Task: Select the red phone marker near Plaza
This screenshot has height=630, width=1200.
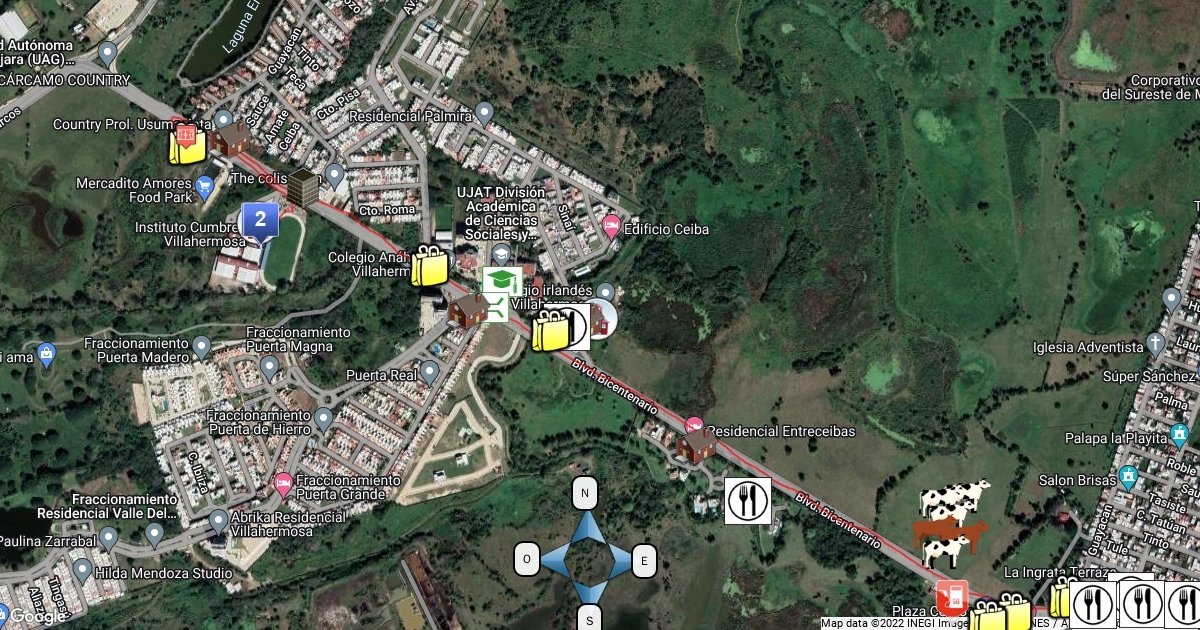Action: click(x=952, y=597)
